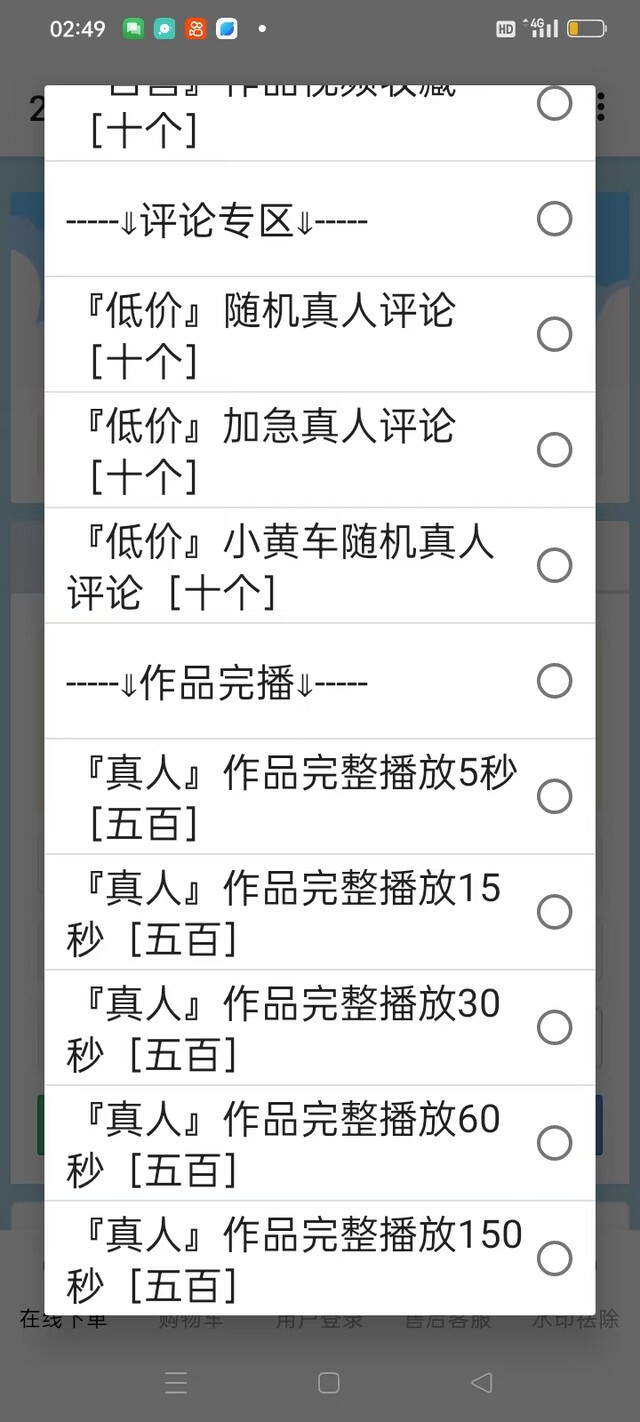Go to the system home screen
The image size is (640, 1422).
click(328, 1382)
